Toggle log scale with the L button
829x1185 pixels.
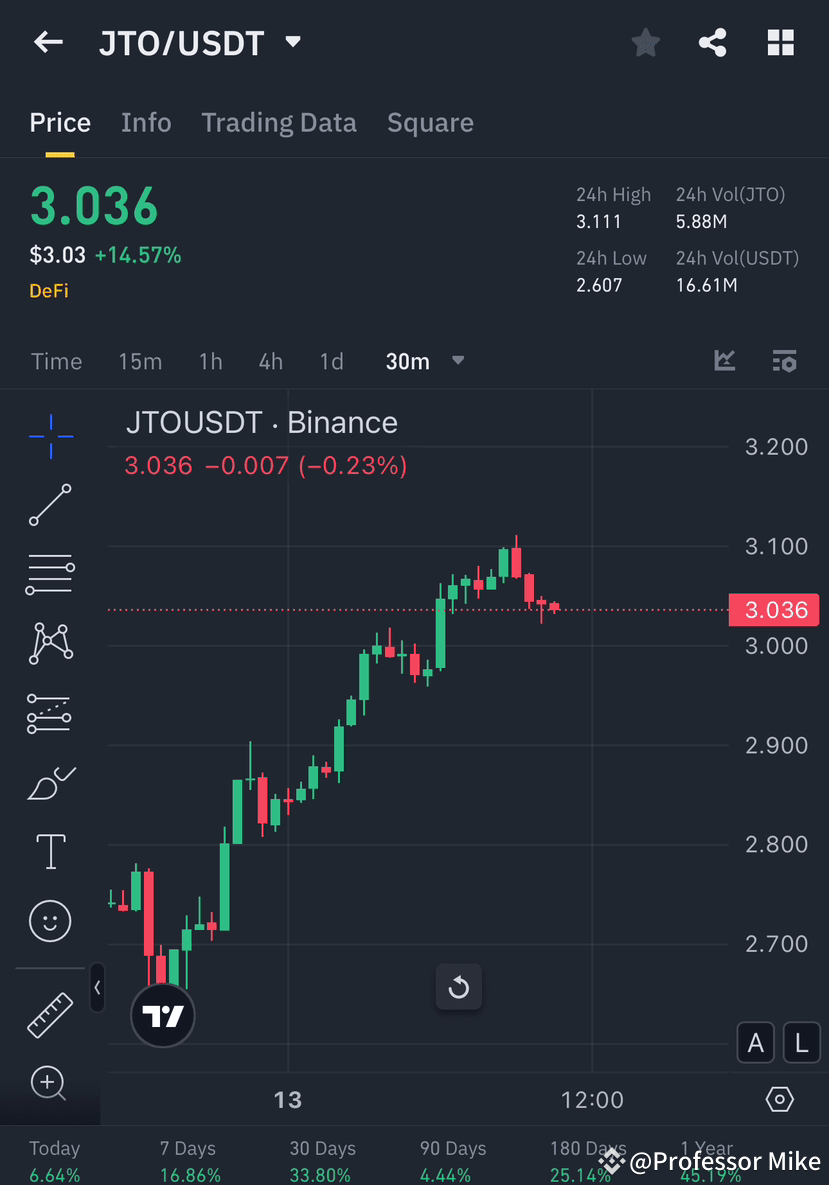(x=801, y=1042)
